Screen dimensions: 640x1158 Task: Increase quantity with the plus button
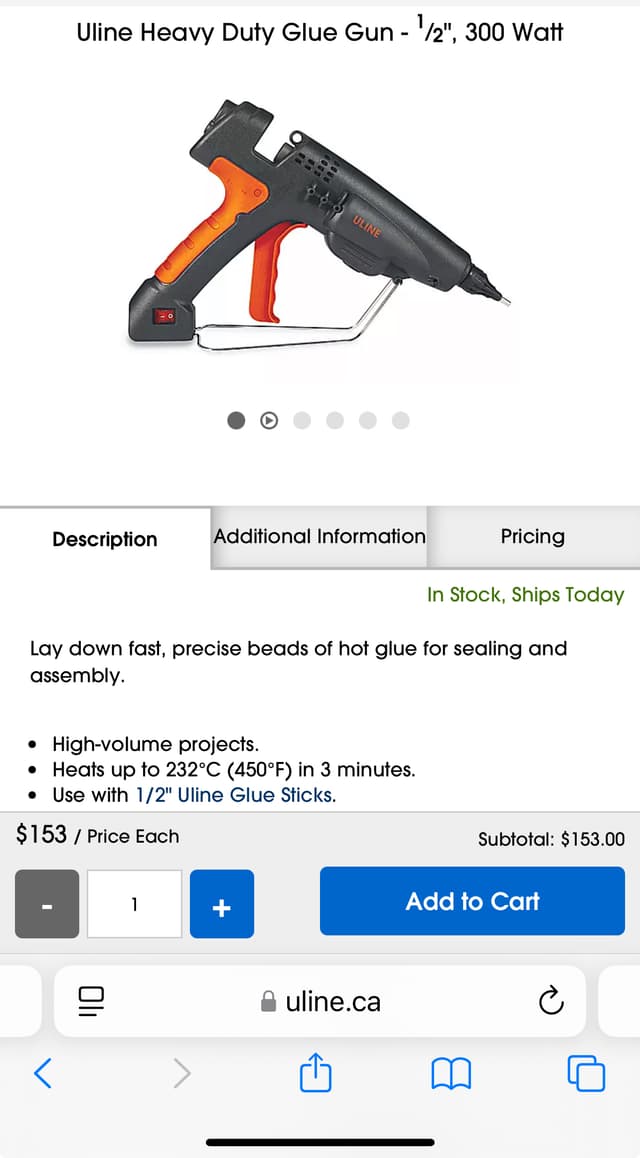pos(222,905)
